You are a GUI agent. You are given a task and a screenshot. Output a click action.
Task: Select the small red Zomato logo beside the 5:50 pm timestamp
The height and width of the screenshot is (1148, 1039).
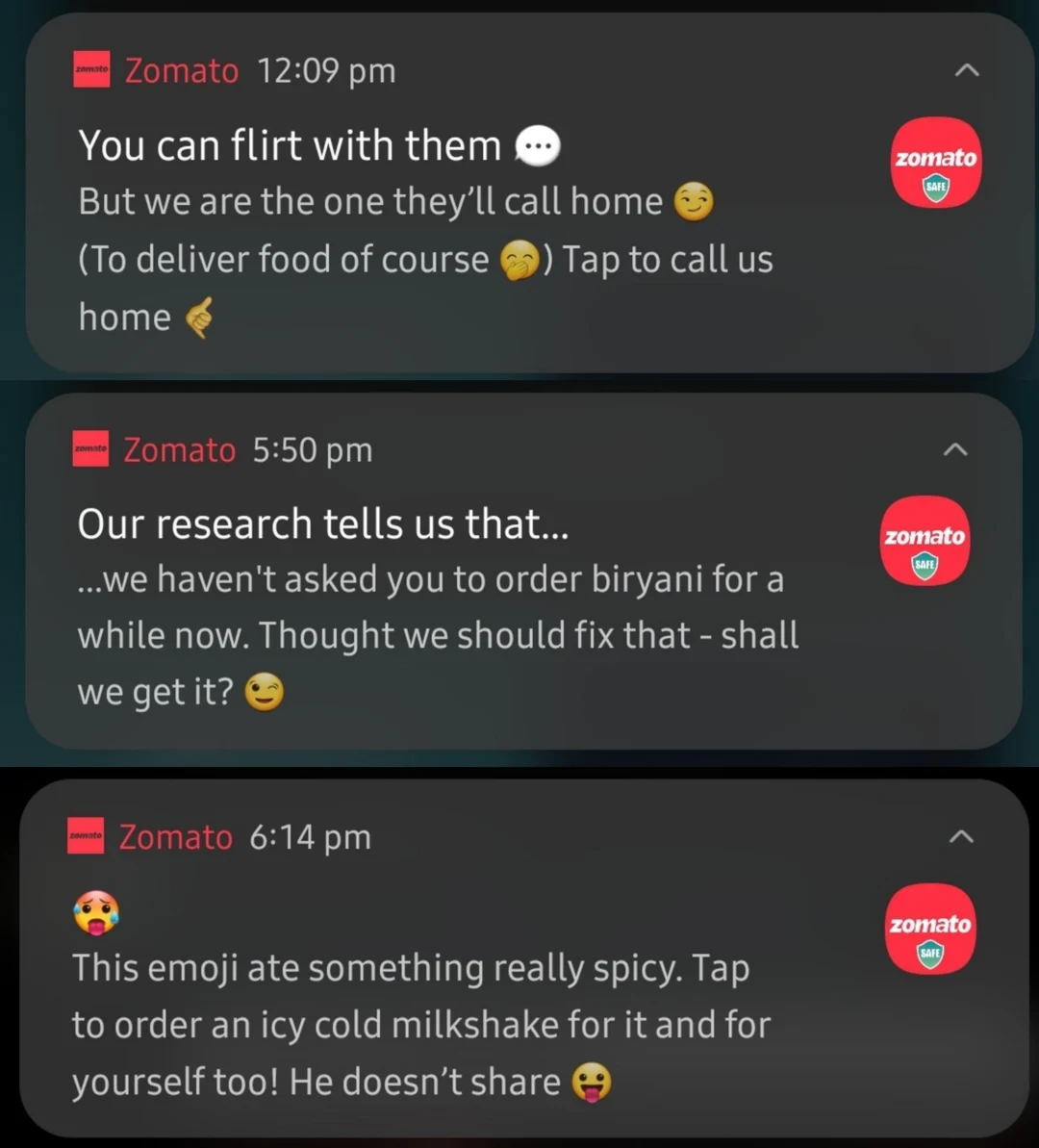tap(90, 448)
